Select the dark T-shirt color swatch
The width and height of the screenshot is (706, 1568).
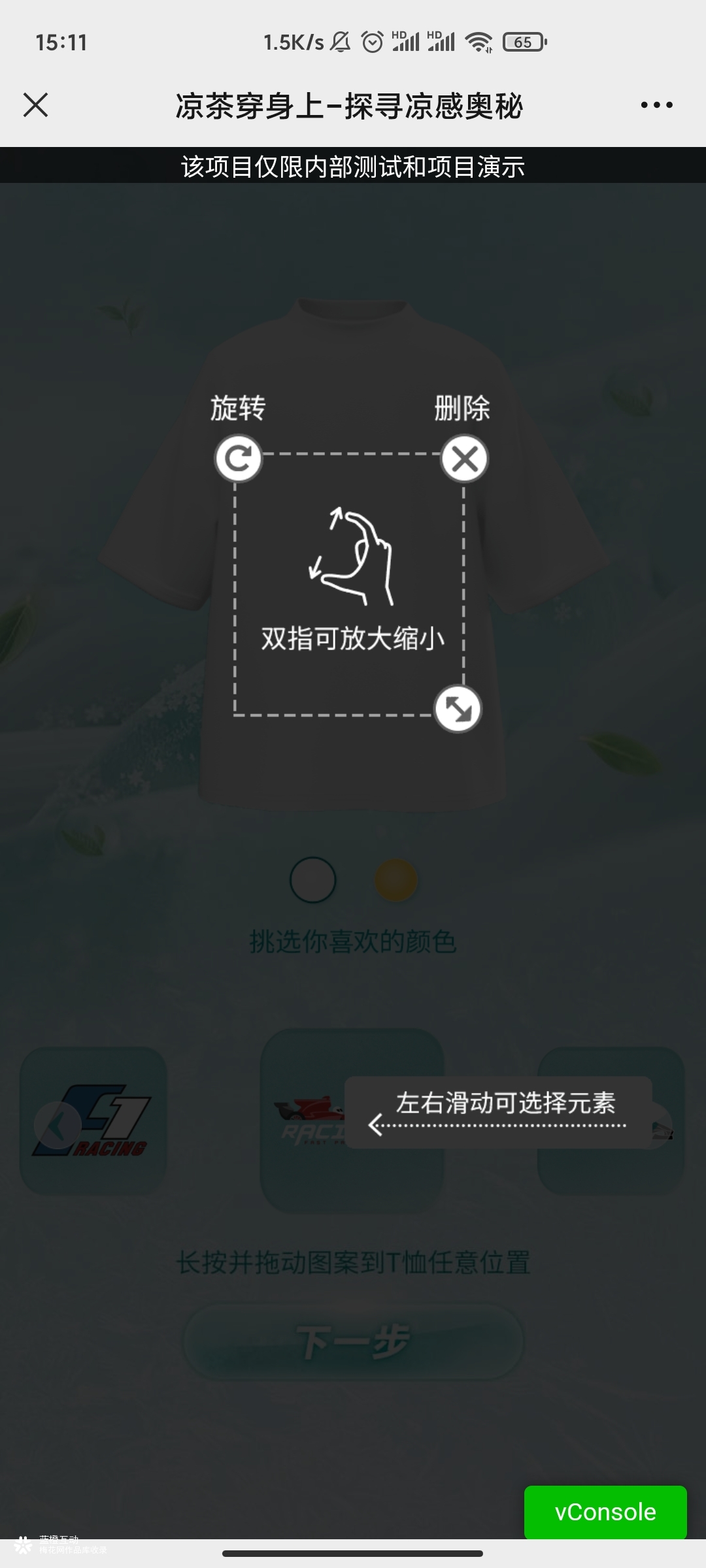point(312,880)
